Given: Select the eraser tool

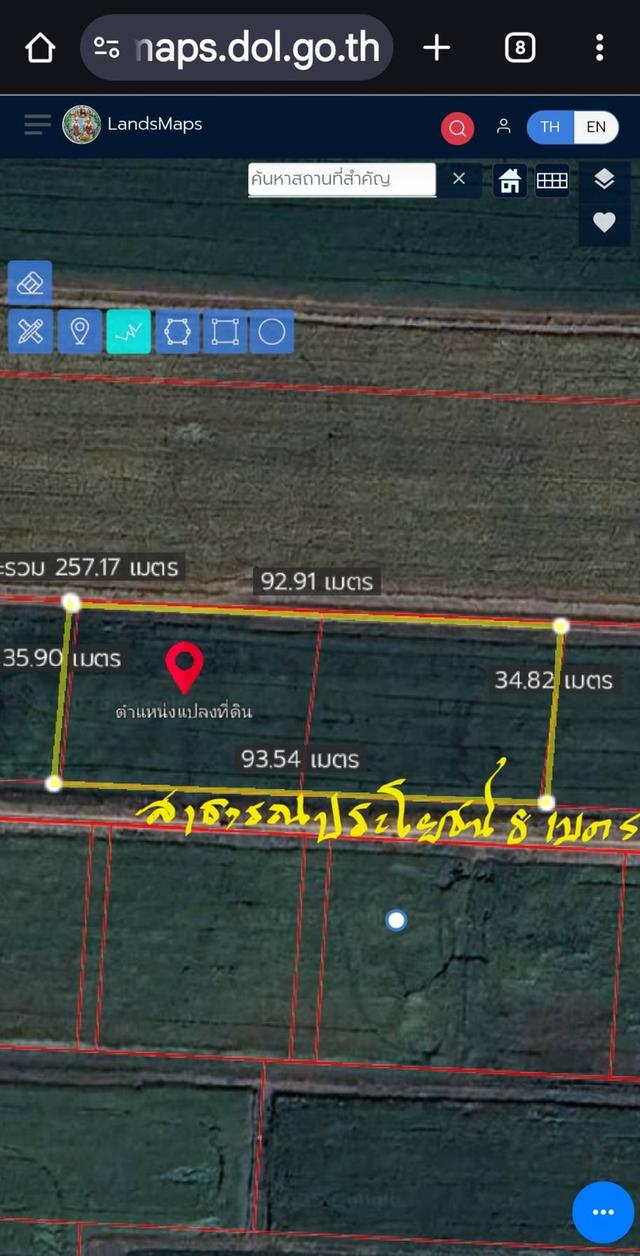Looking at the screenshot, I should click(30, 283).
